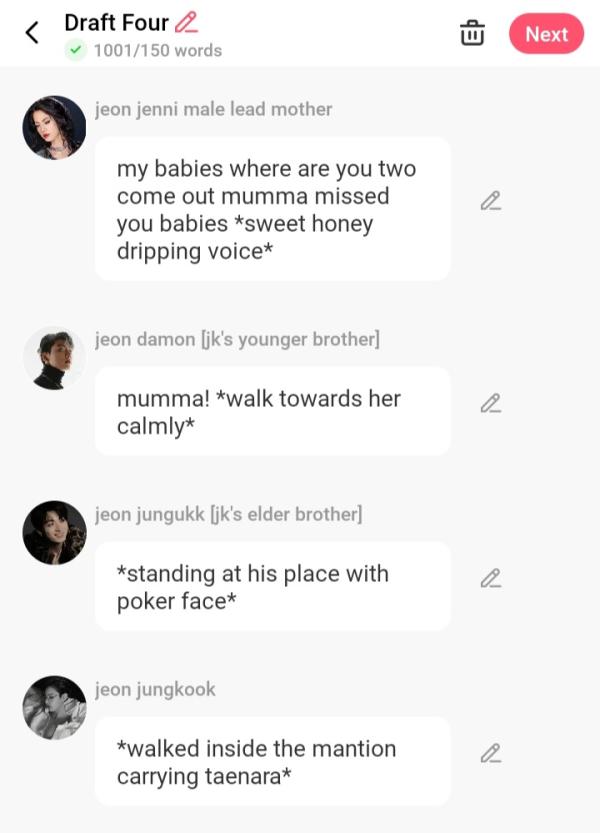This screenshot has width=600, height=833.
Task: Open jeon jungkook's avatar
Action: (x=54, y=708)
